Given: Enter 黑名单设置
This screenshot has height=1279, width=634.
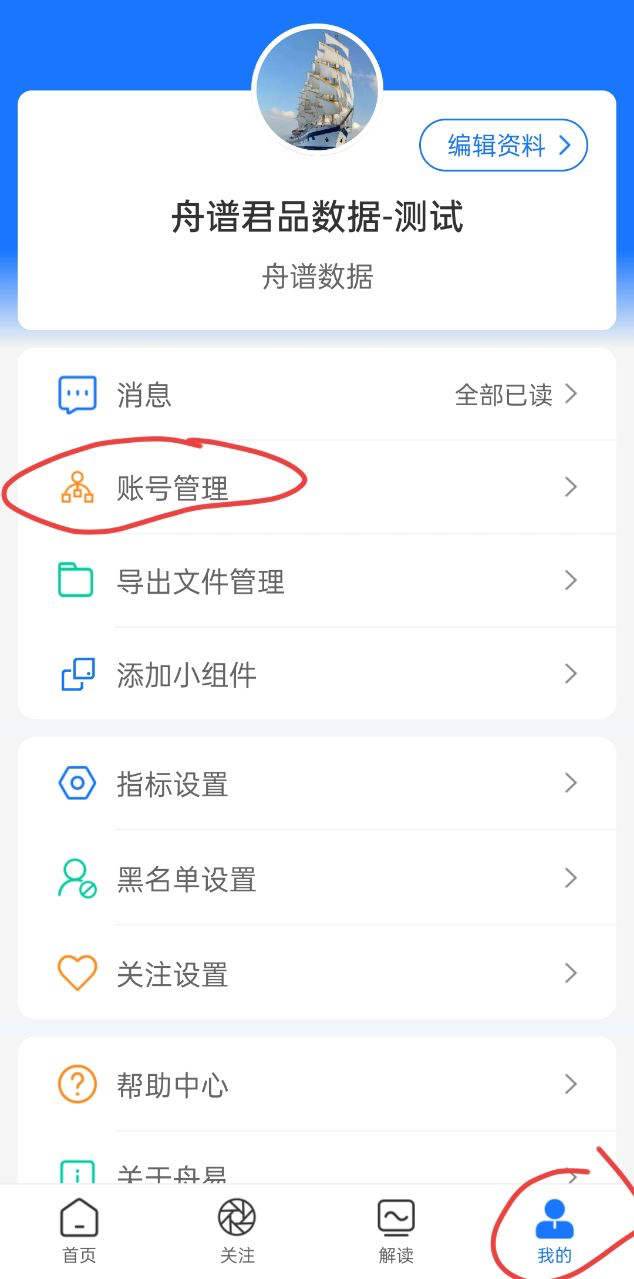Looking at the screenshot, I should click(316, 879).
